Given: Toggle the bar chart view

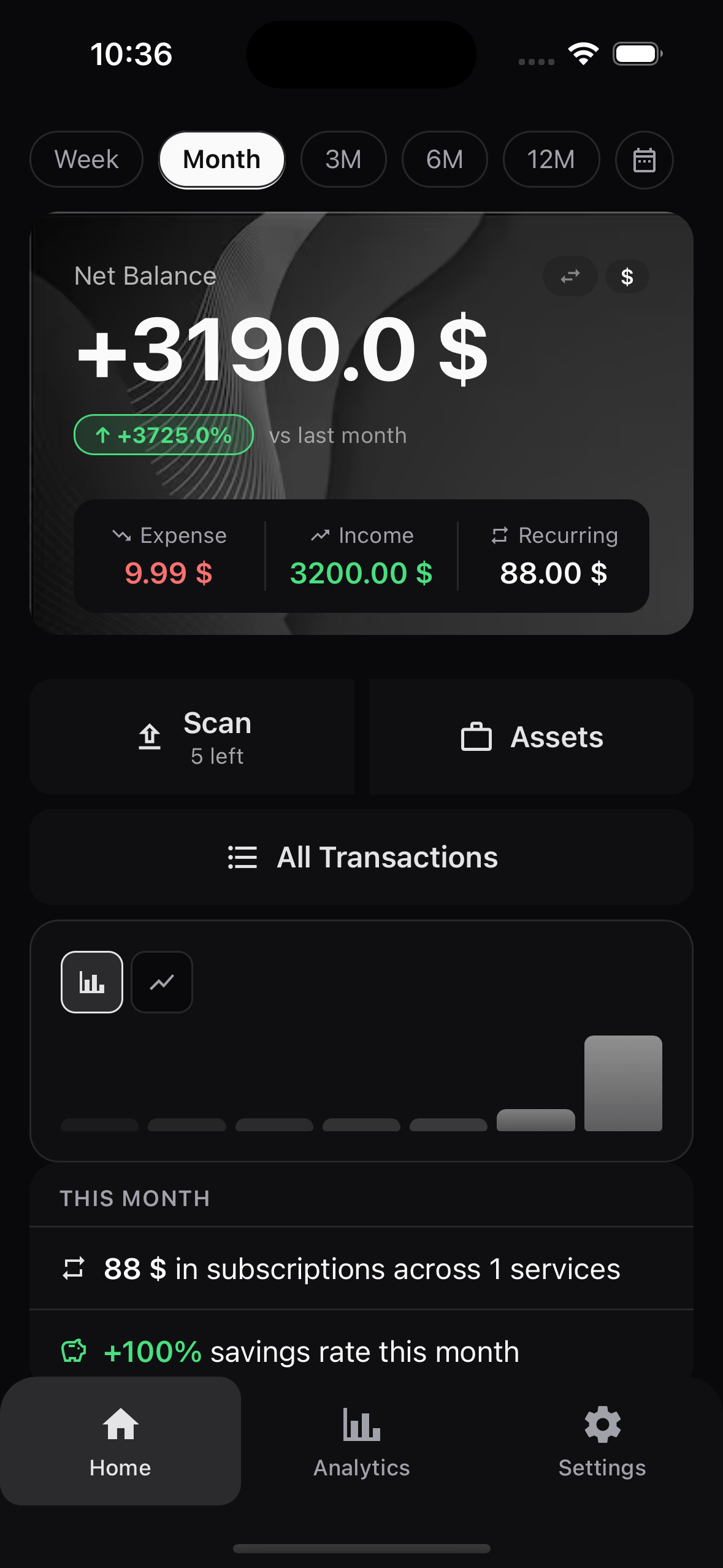Looking at the screenshot, I should coord(91,982).
